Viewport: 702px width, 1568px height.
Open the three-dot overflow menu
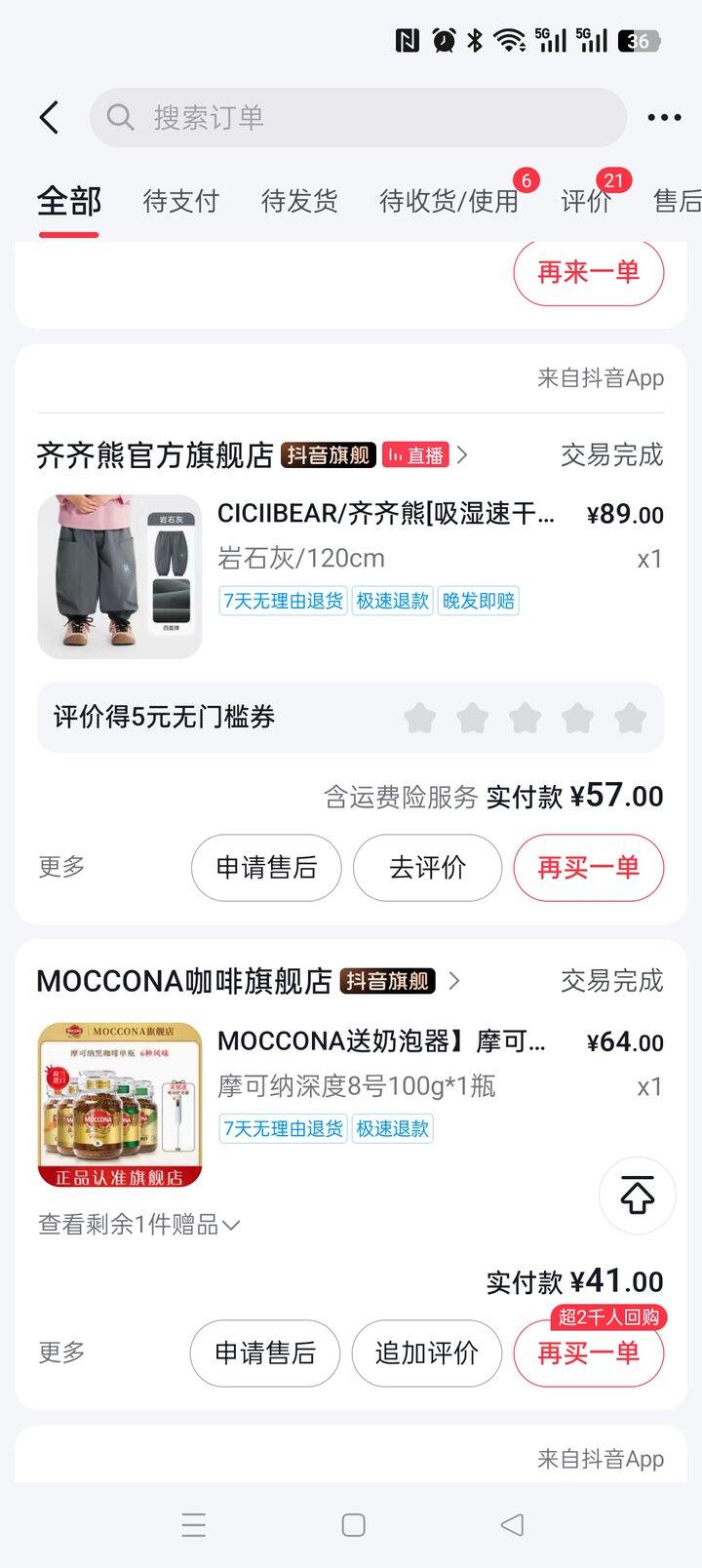pyautogui.click(x=664, y=118)
